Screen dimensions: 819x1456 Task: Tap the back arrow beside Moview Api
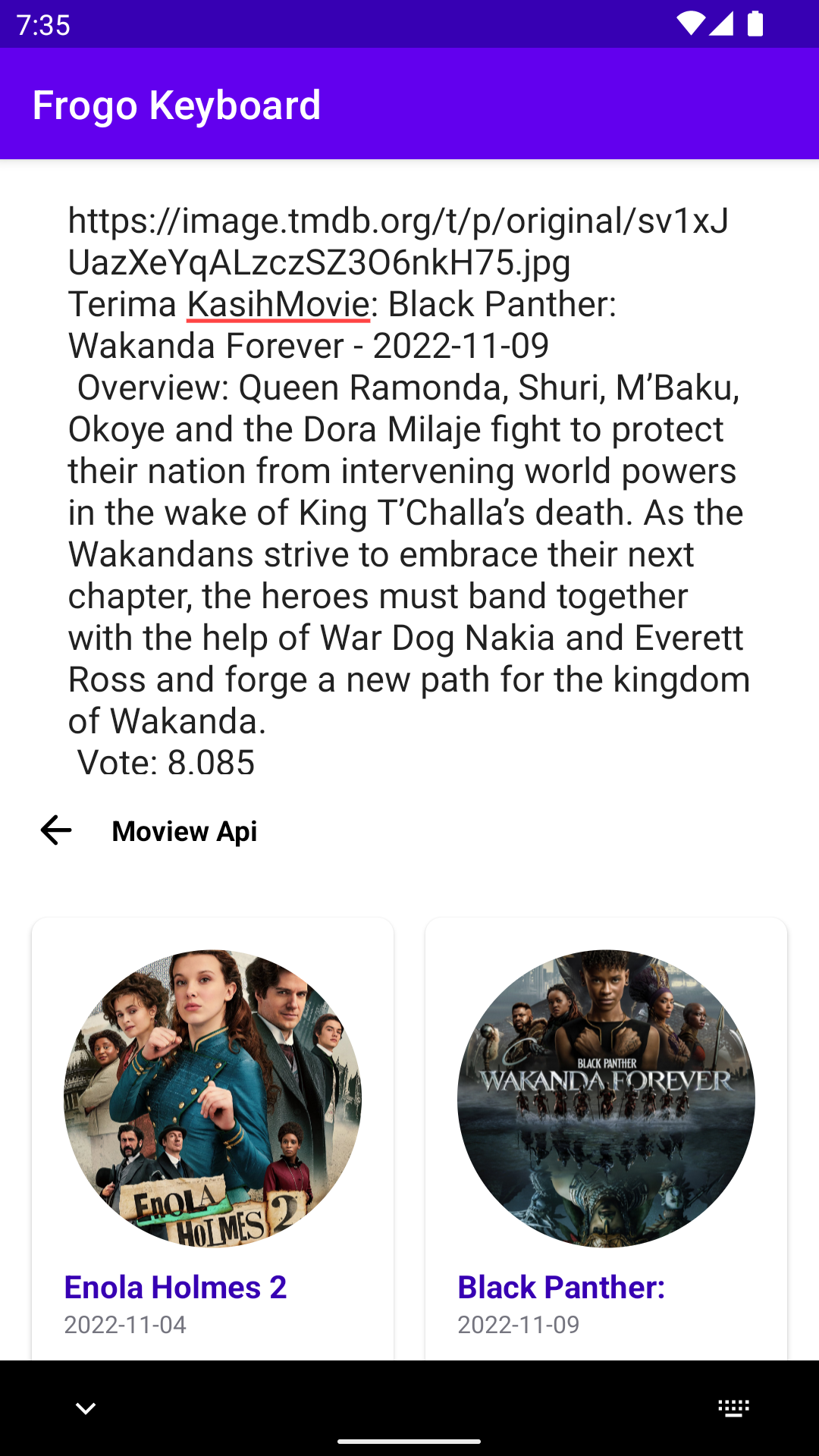tap(56, 830)
